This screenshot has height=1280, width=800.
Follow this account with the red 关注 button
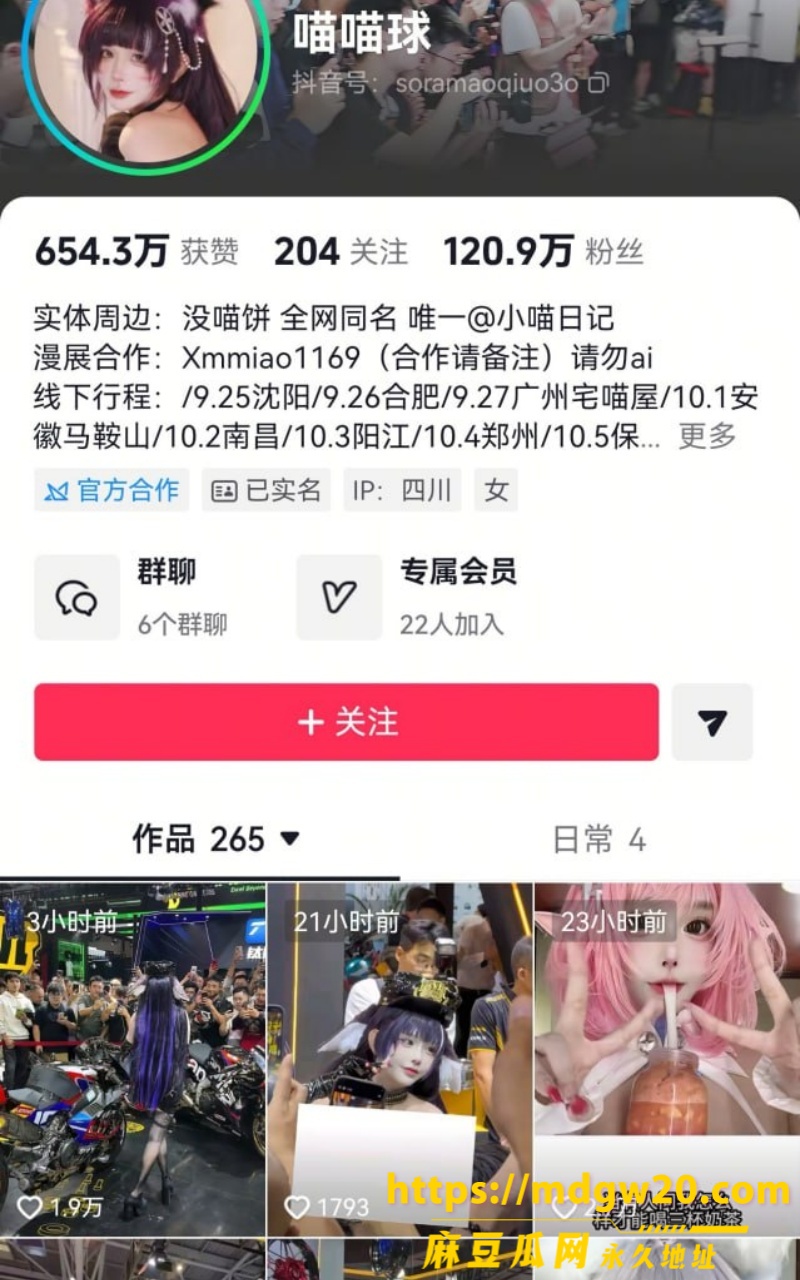coord(346,722)
